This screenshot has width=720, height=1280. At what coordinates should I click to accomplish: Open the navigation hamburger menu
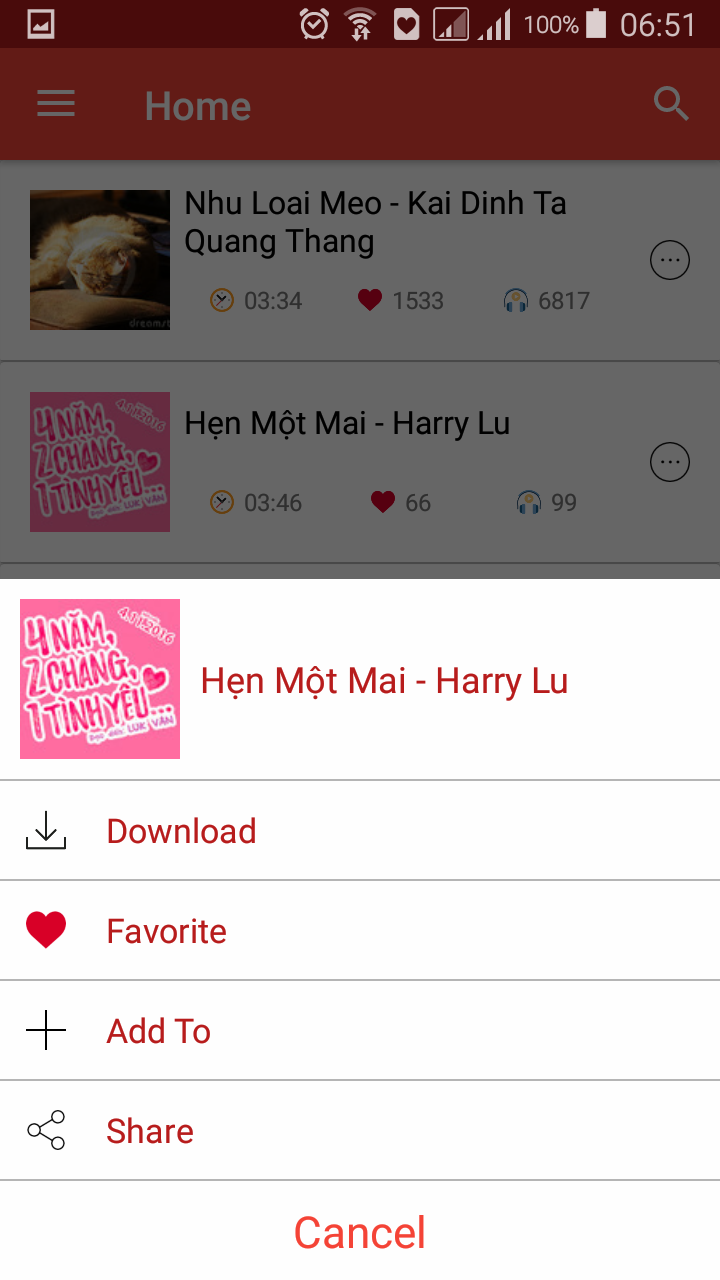click(55, 104)
